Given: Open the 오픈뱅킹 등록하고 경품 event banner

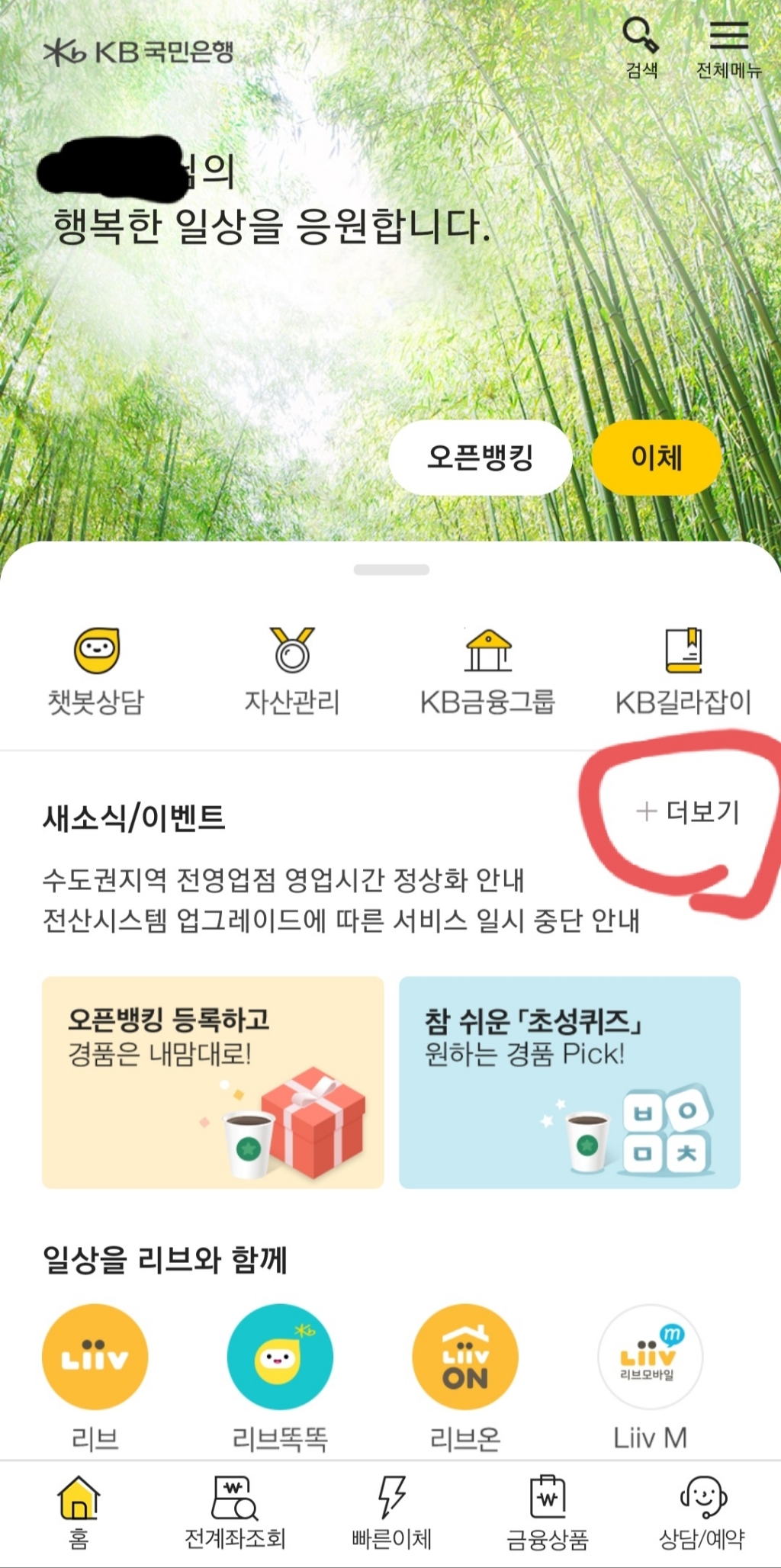Looking at the screenshot, I should tap(213, 1082).
